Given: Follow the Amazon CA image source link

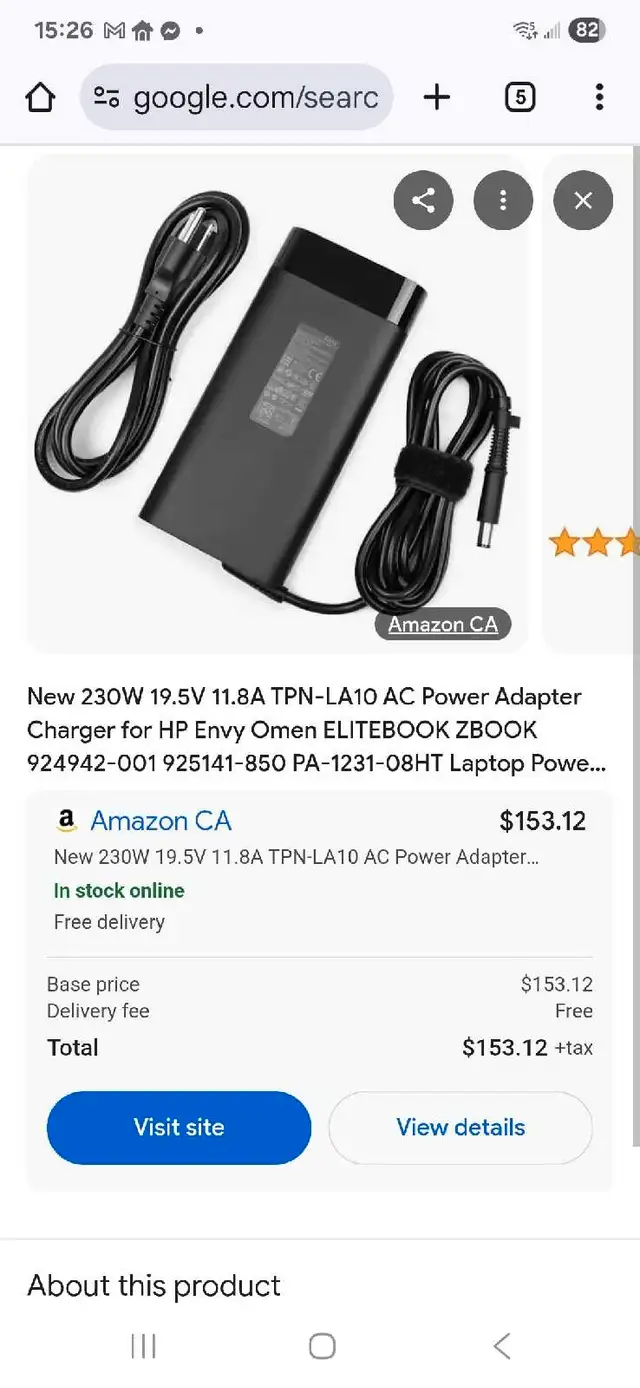Looking at the screenshot, I should (x=443, y=625).
